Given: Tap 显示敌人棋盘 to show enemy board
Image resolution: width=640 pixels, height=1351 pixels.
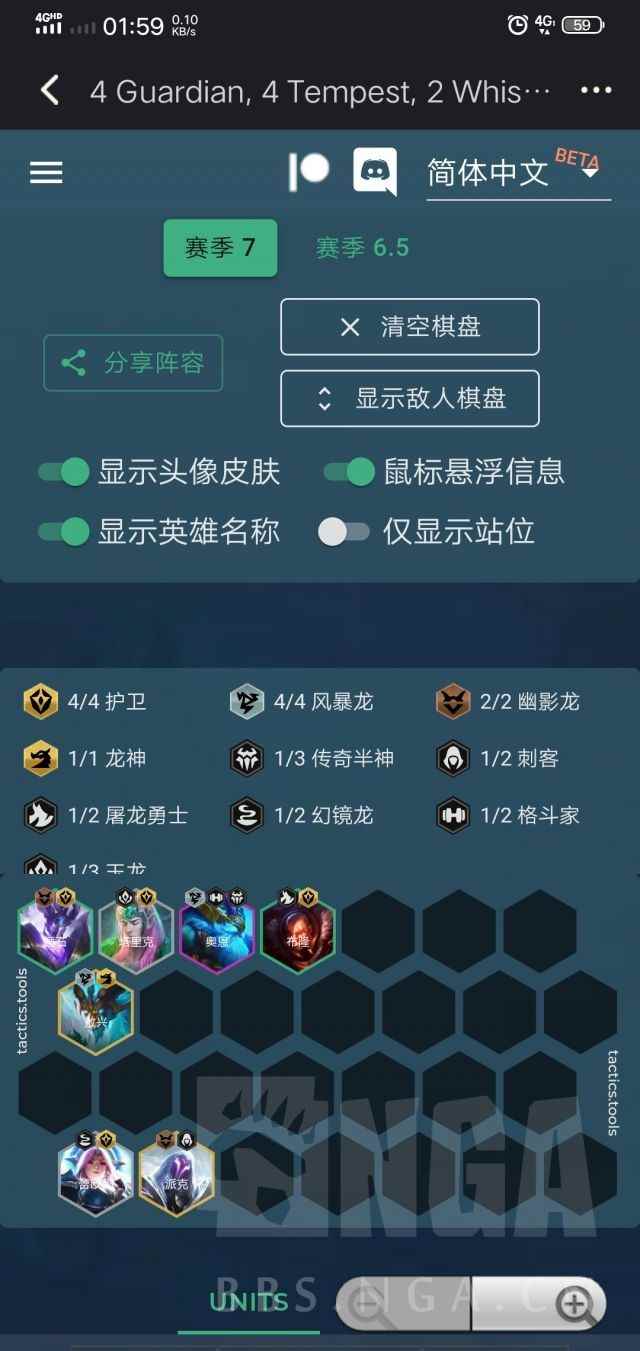Looking at the screenshot, I should [x=410, y=399].
